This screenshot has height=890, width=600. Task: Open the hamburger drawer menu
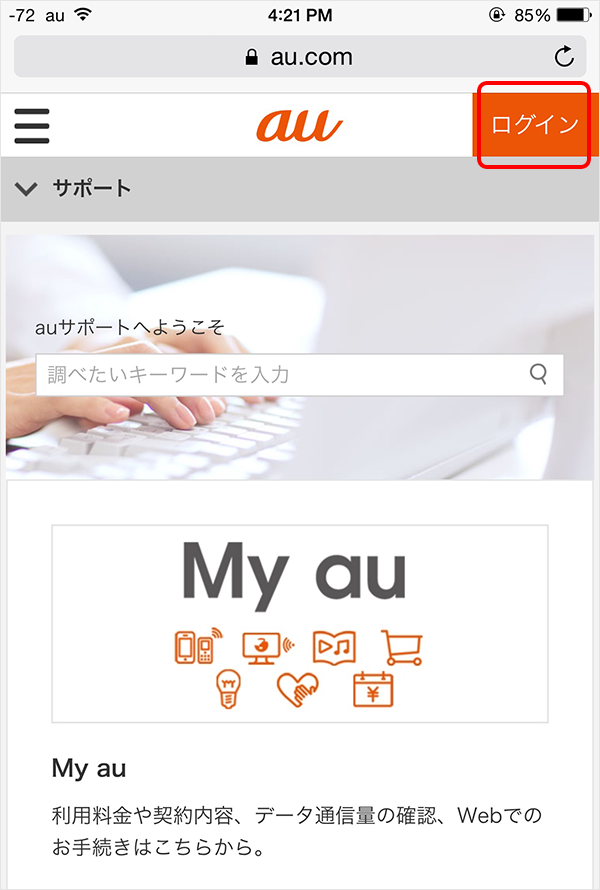pos(32,126)
